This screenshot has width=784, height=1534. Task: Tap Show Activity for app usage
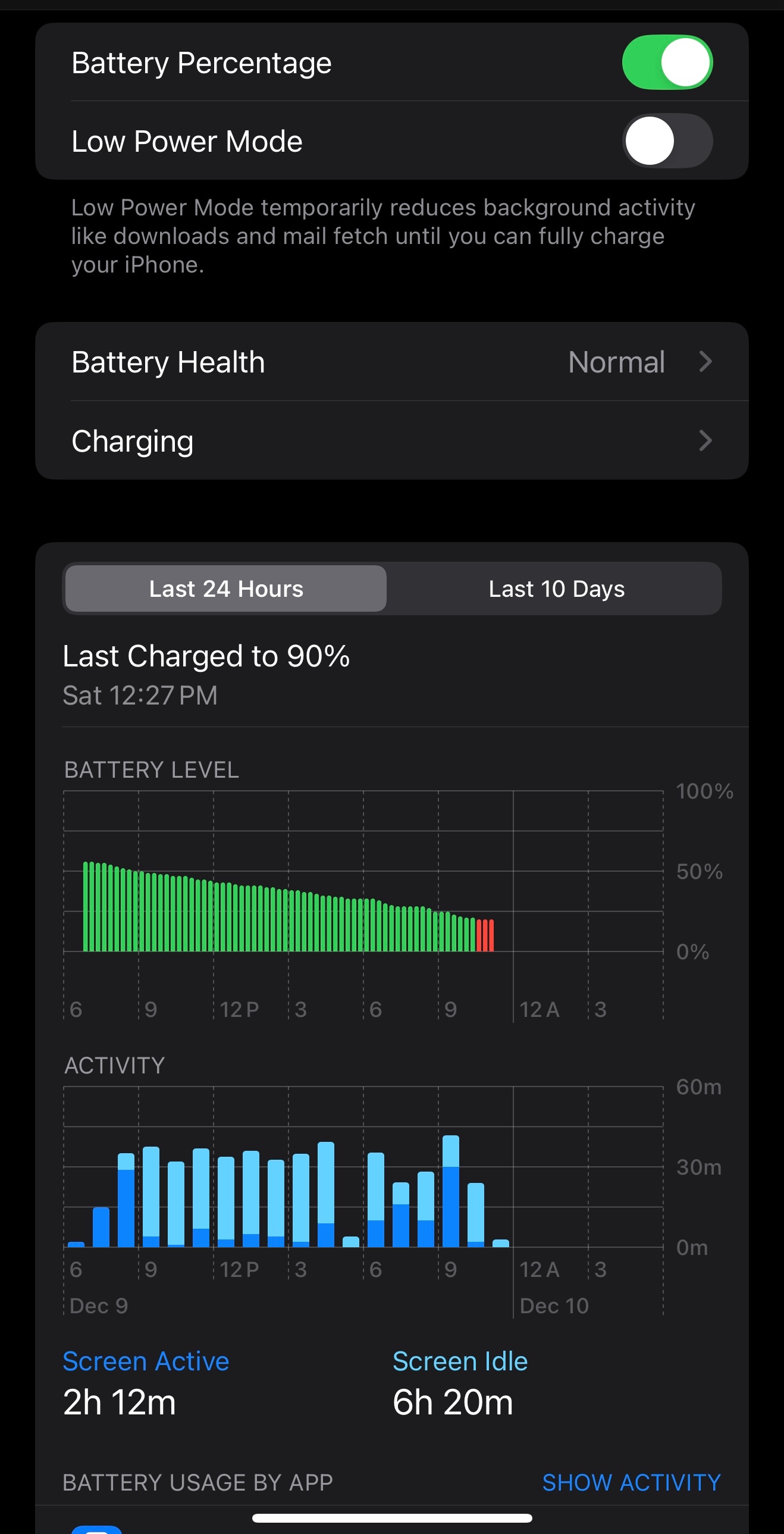(631, 1482)
